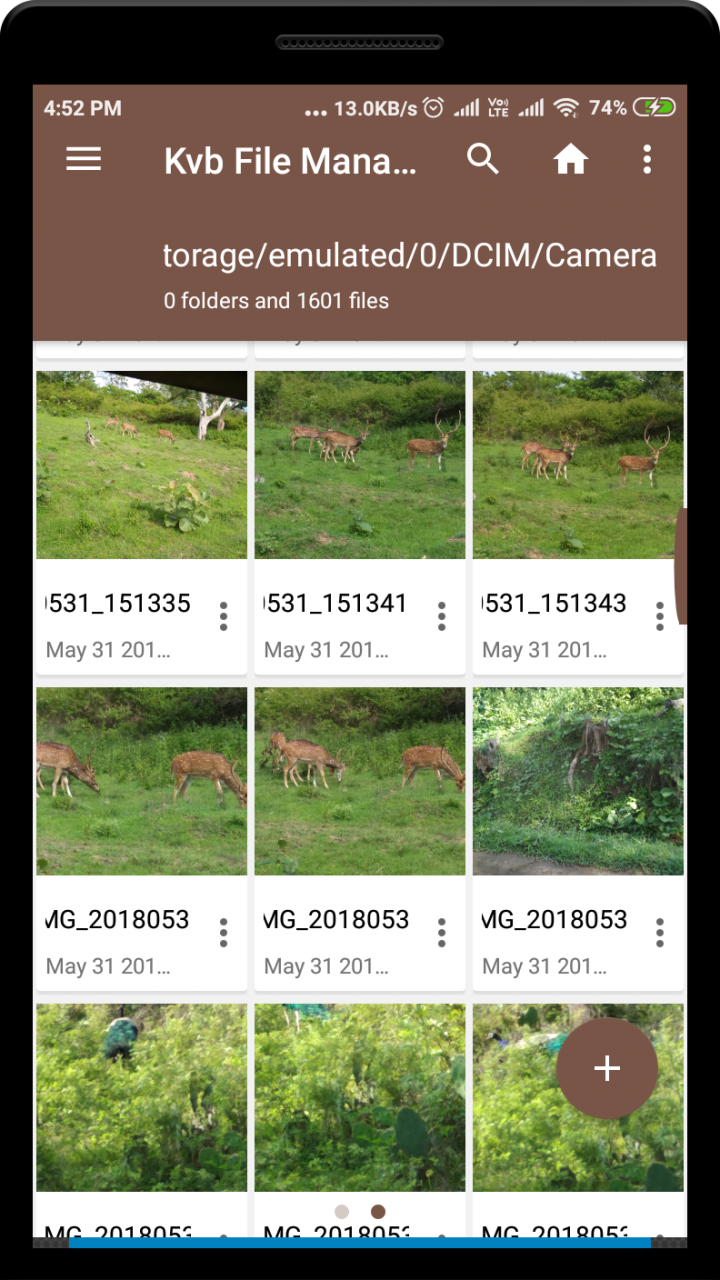Open photo ending 531_151341
720x1280 pixels.
(359, 465)
